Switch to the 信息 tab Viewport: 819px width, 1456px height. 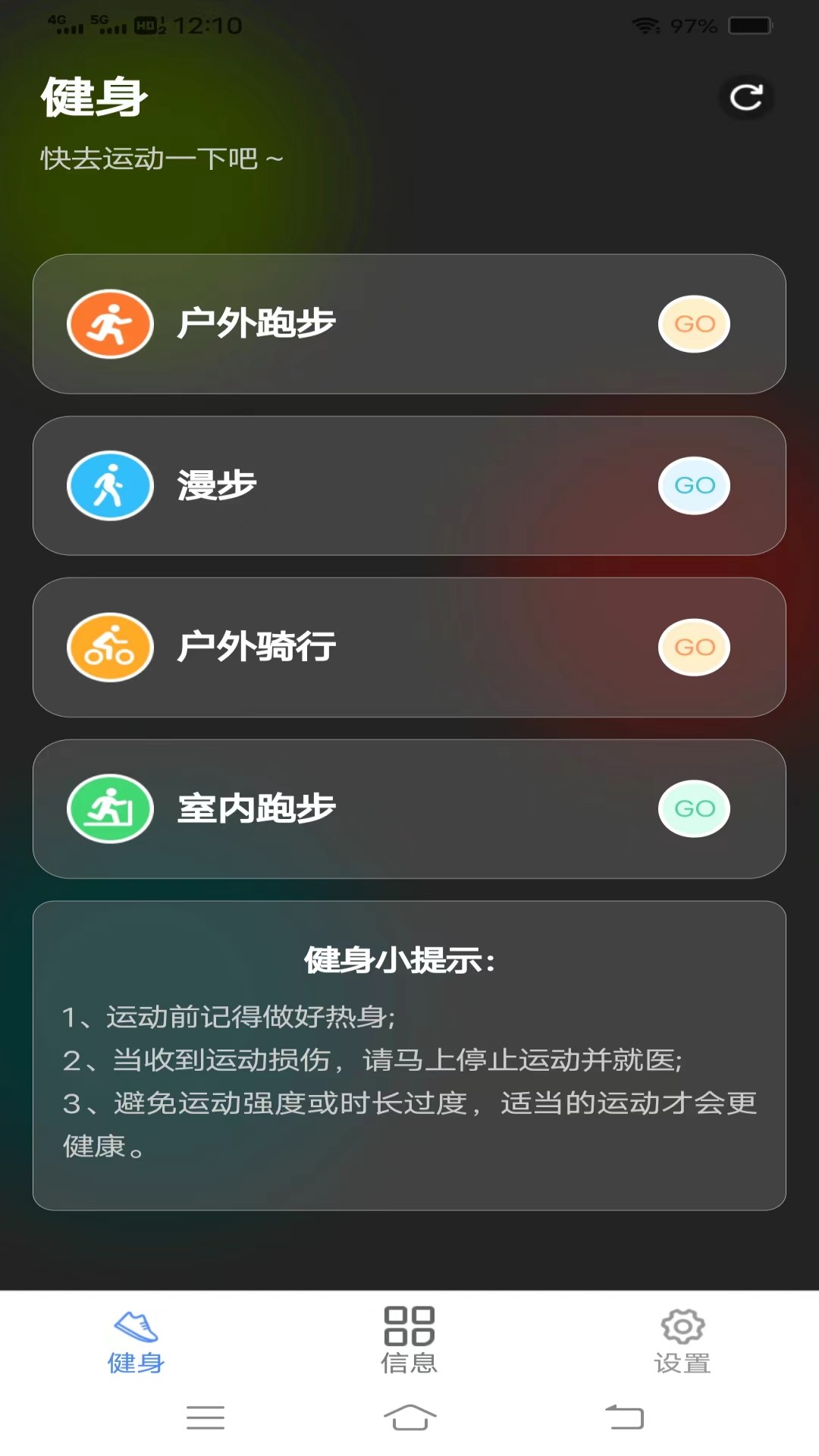click(x=409, y=1340)
